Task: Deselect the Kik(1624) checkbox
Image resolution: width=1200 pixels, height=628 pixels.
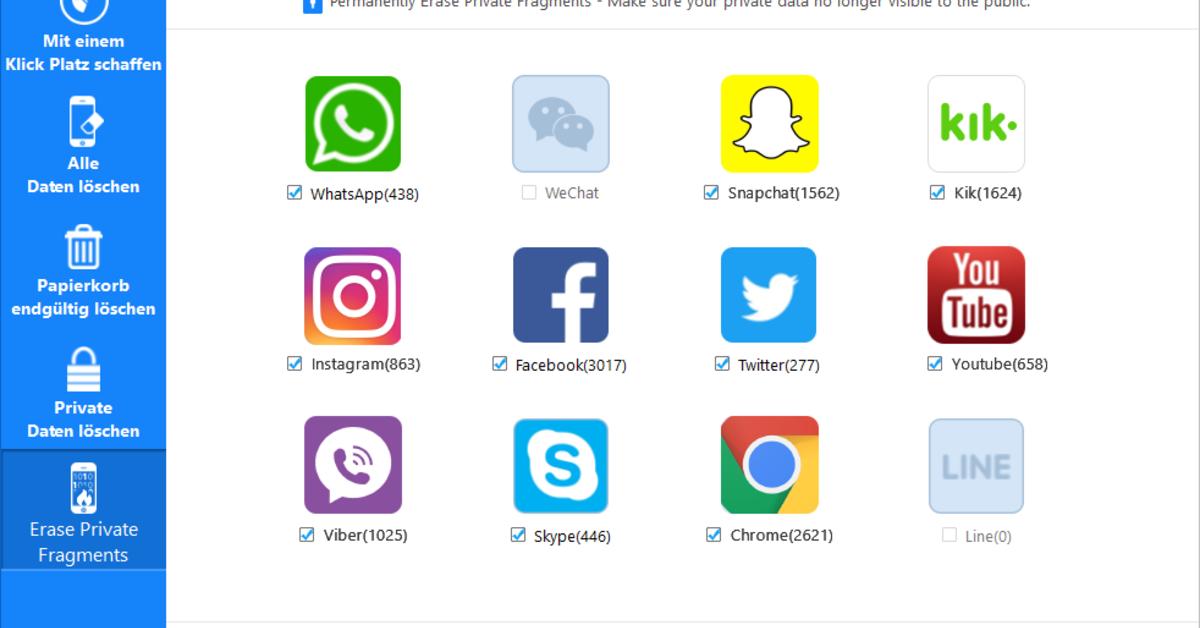Action: 937,192
